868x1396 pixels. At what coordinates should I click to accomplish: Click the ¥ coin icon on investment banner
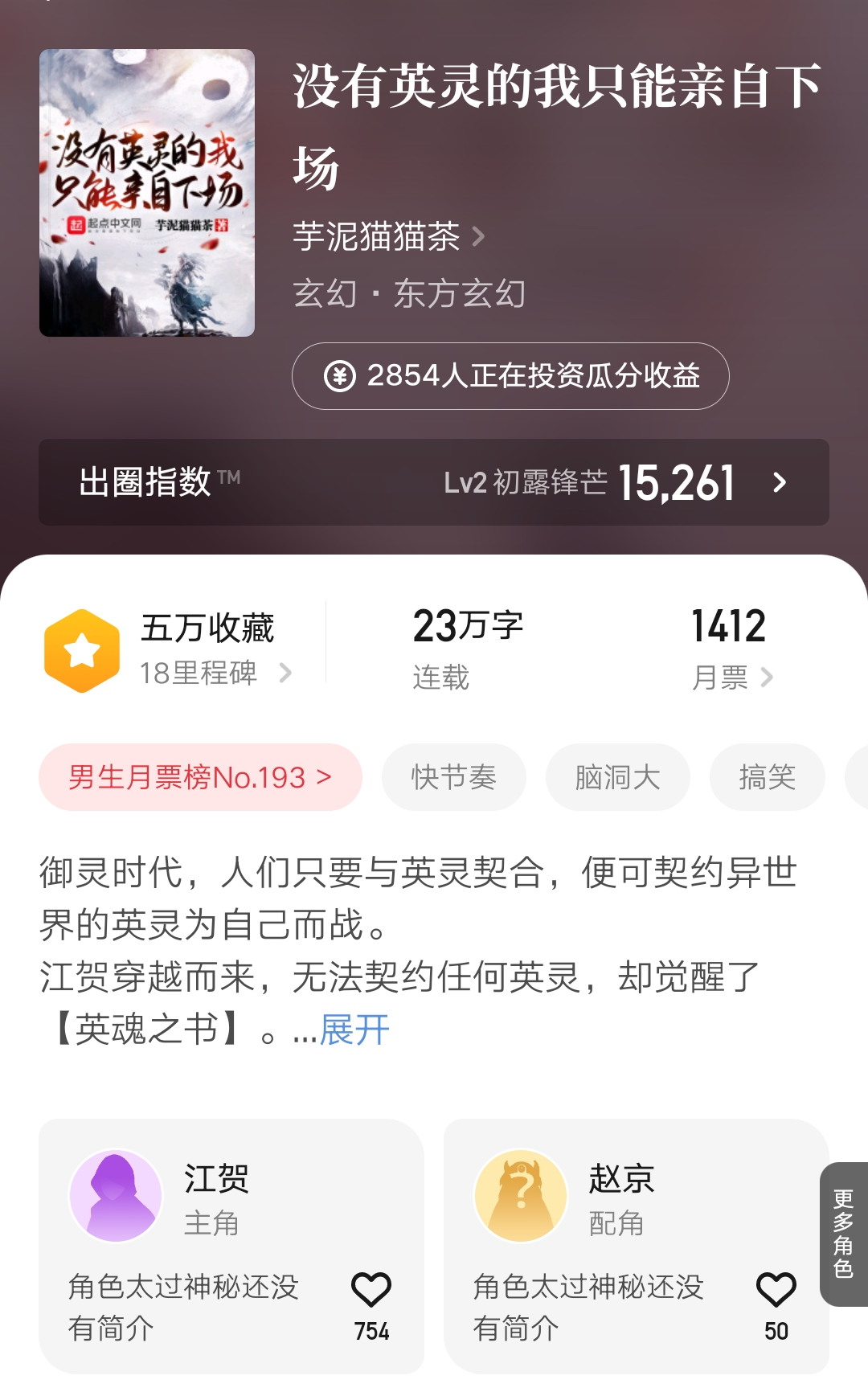point(341,375)
